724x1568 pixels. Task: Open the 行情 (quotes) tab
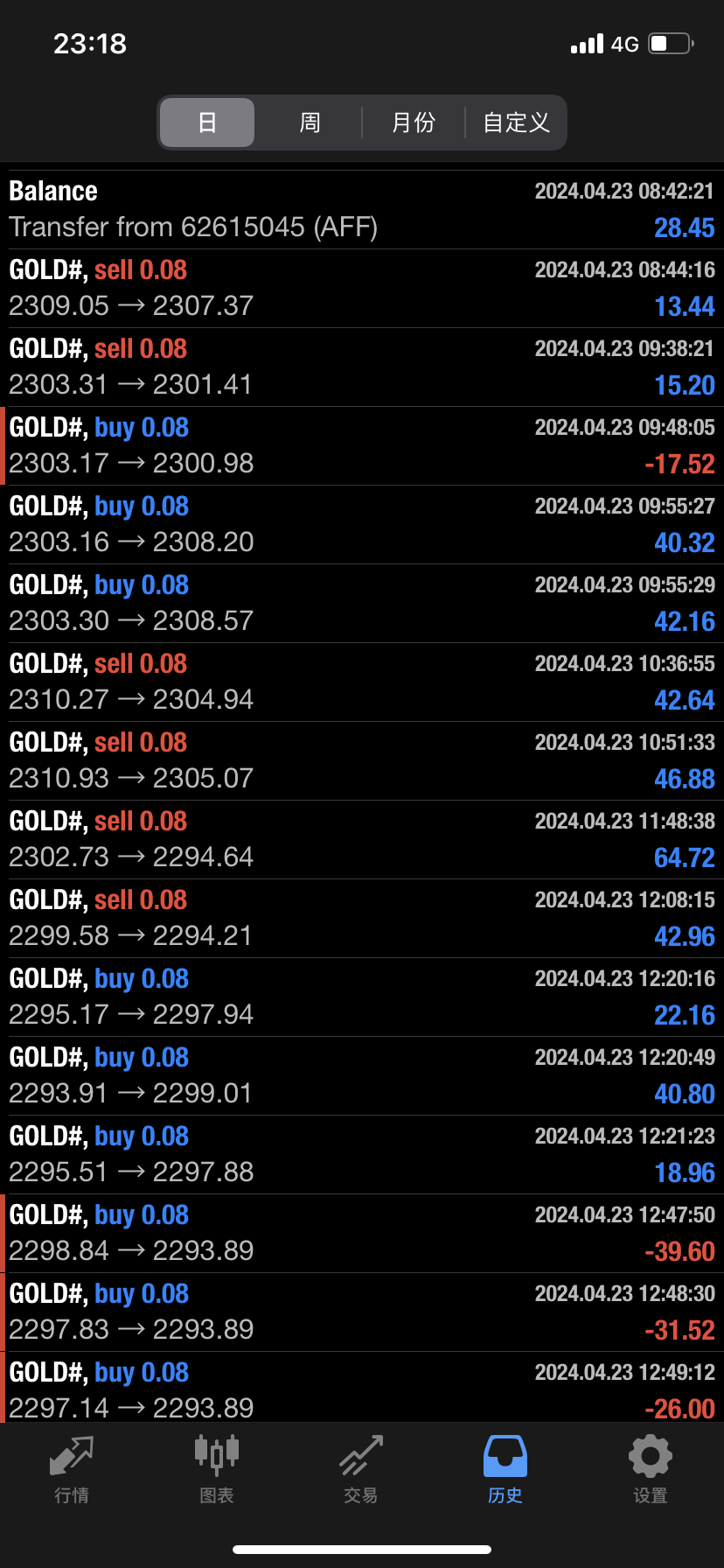(72, 1470)
